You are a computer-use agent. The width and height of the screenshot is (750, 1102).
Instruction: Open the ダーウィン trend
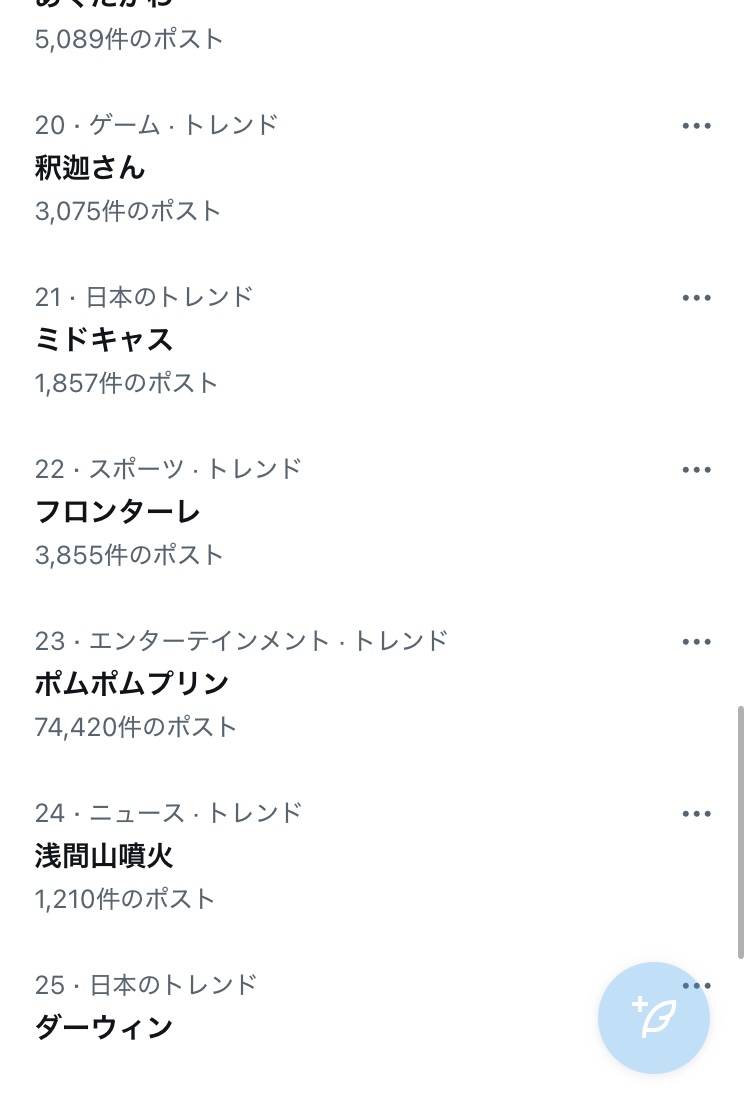coord(104,1027)
